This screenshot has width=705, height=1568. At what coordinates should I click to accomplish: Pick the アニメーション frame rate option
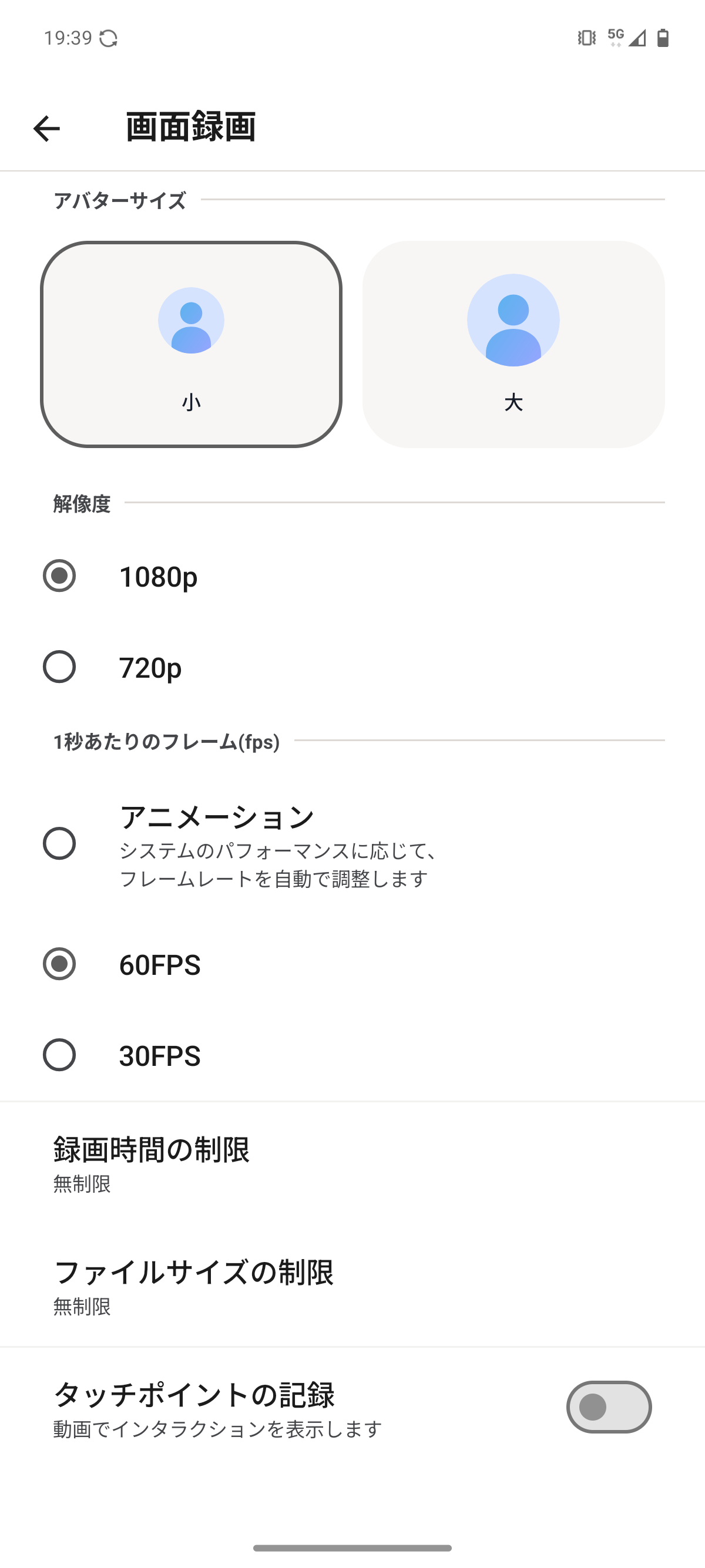[352, 844]
